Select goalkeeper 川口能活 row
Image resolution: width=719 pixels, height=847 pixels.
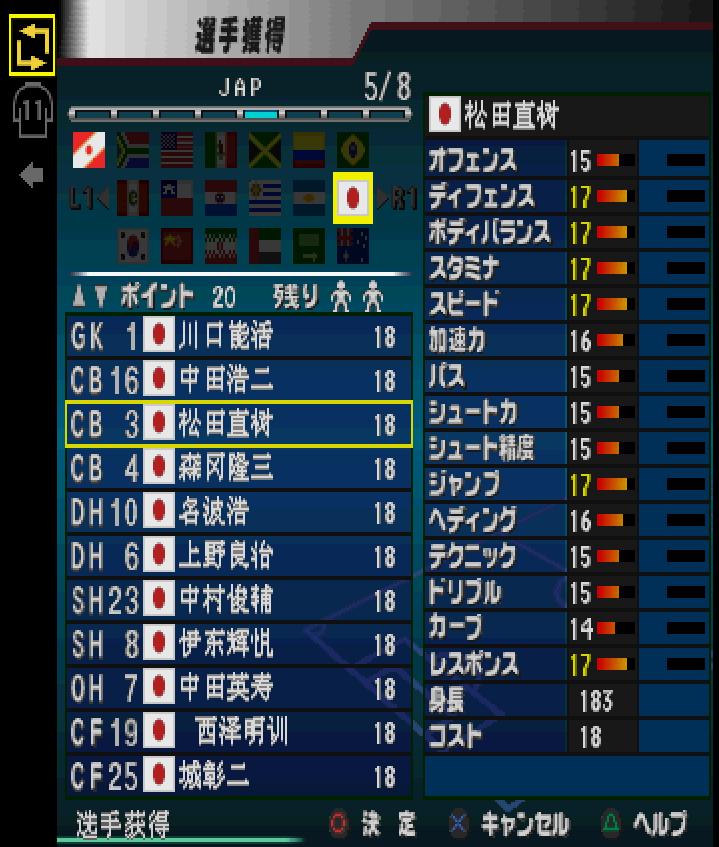[x=238, y=337]
